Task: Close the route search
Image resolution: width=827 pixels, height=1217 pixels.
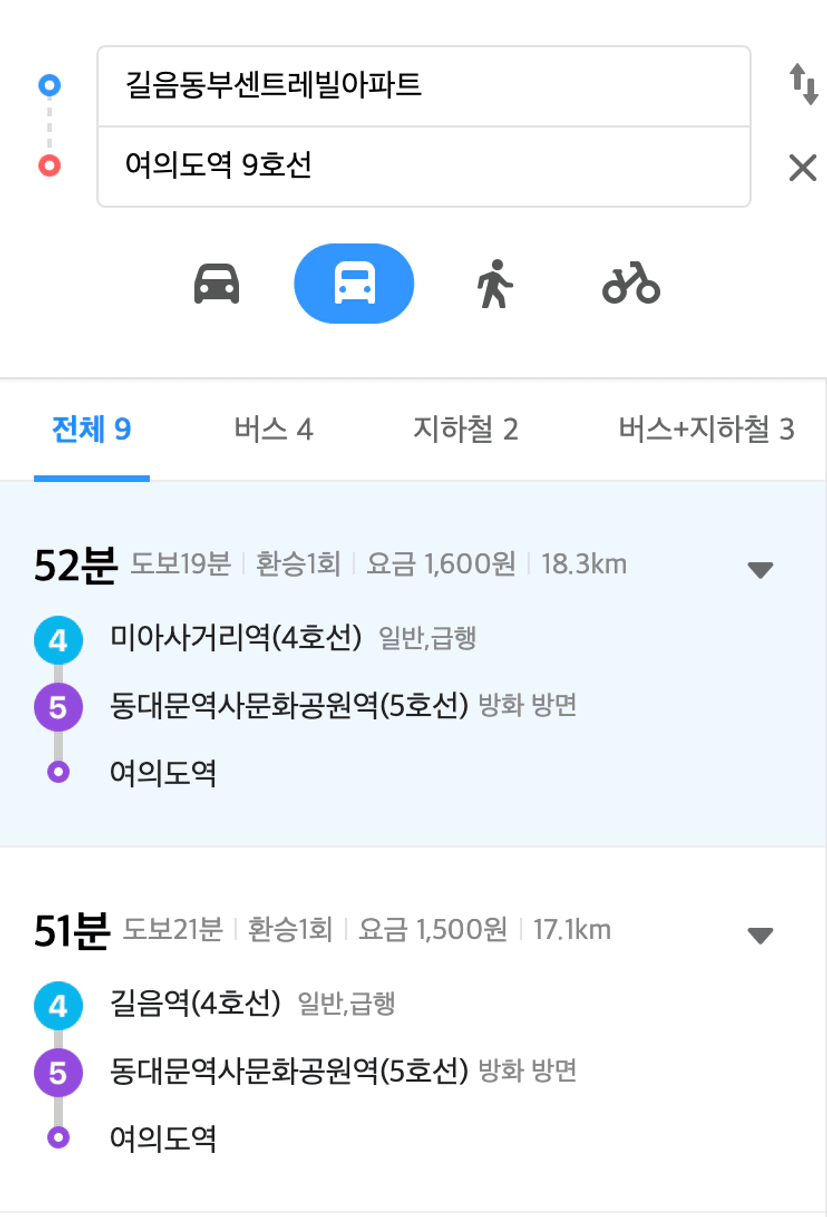Action: tap(802, 168)
